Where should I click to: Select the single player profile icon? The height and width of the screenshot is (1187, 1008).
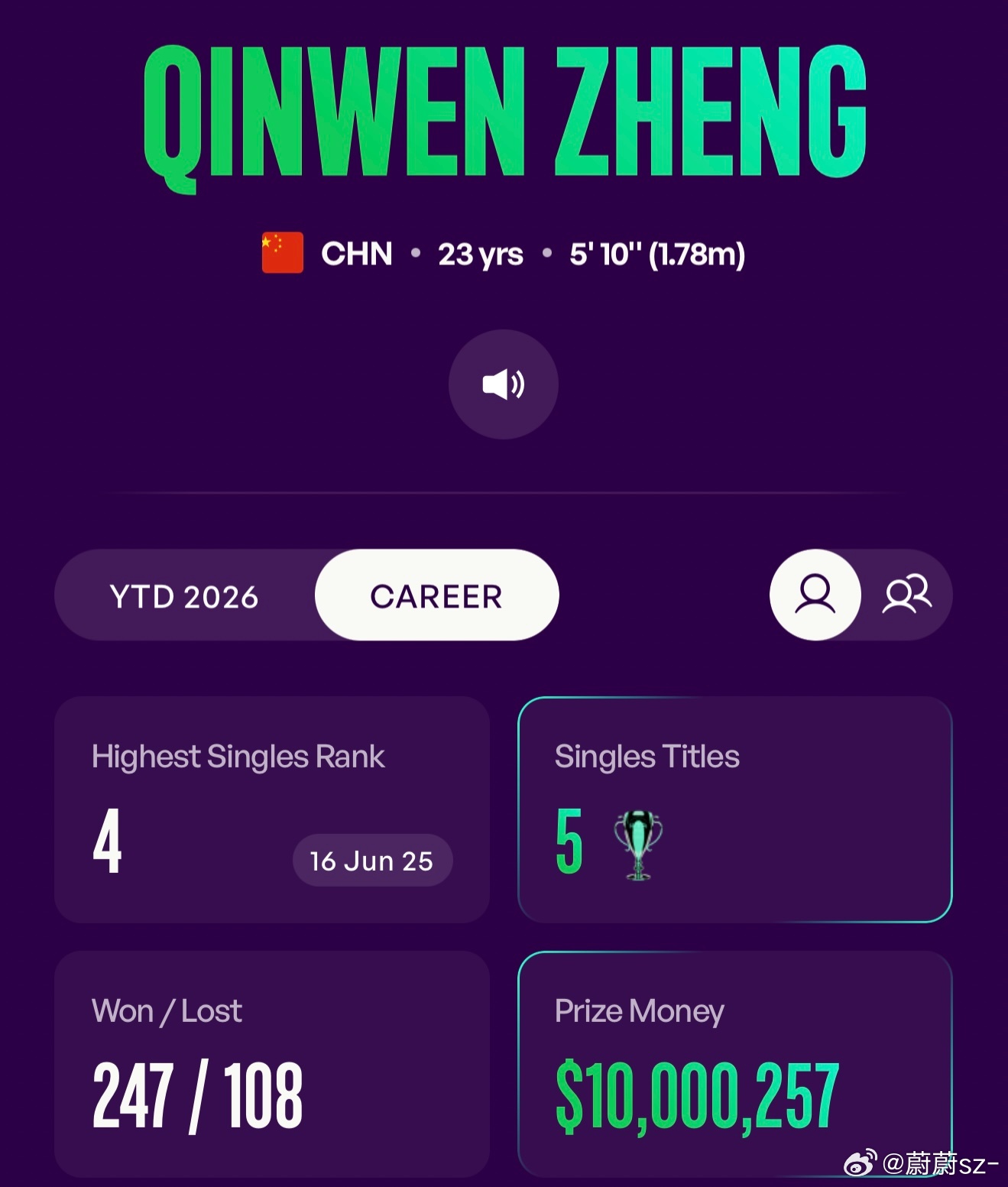[815, 595]
